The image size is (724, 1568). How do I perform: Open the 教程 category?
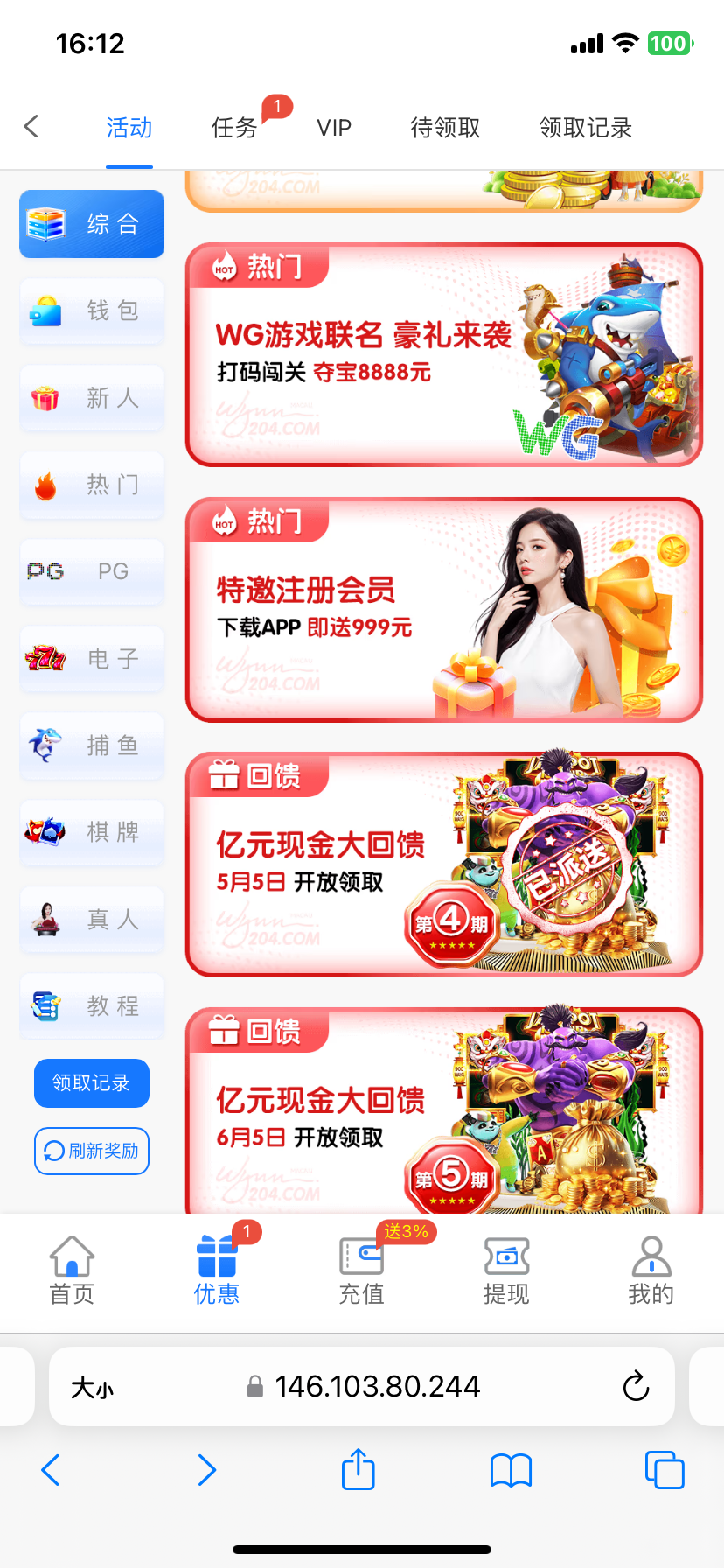[x=92, y=1005]
